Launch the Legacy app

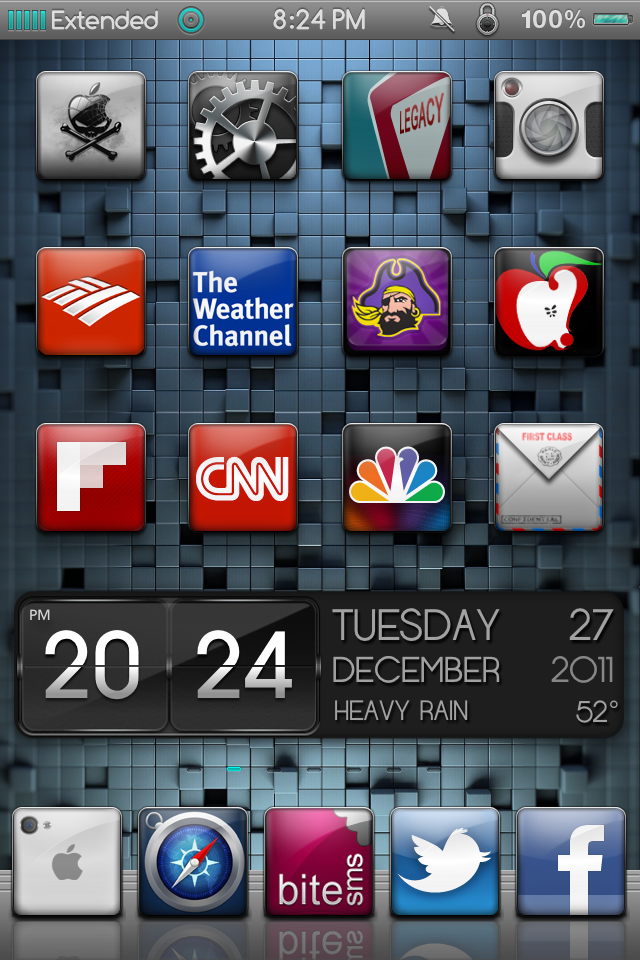(397, 126)
